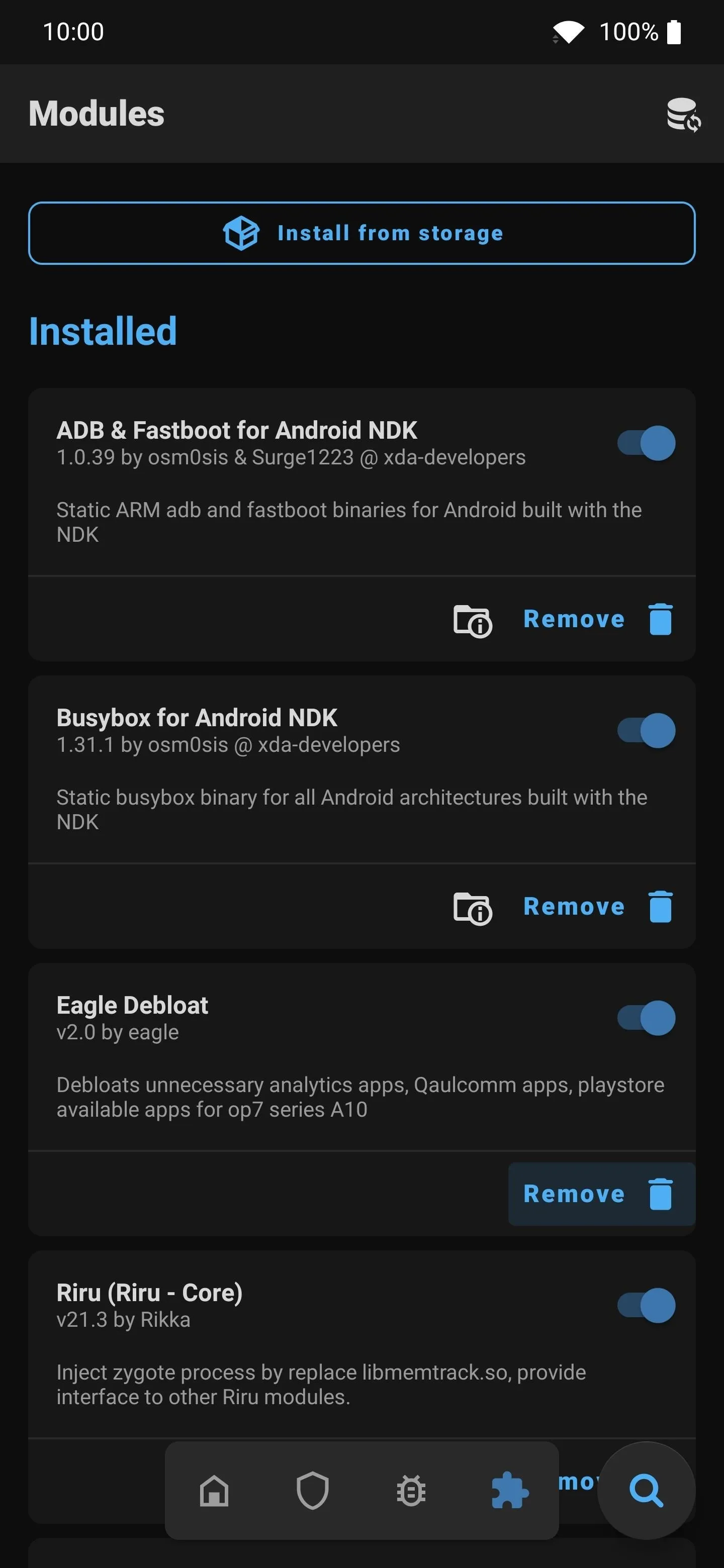Switch to the Superuser shield tab

[312, 1491]
